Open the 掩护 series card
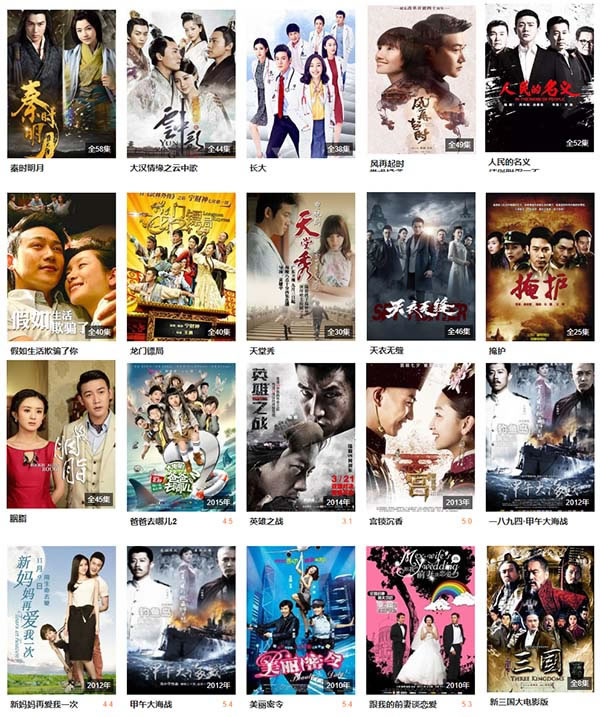This screenshot has width=600, height=717. pos(540,265)
